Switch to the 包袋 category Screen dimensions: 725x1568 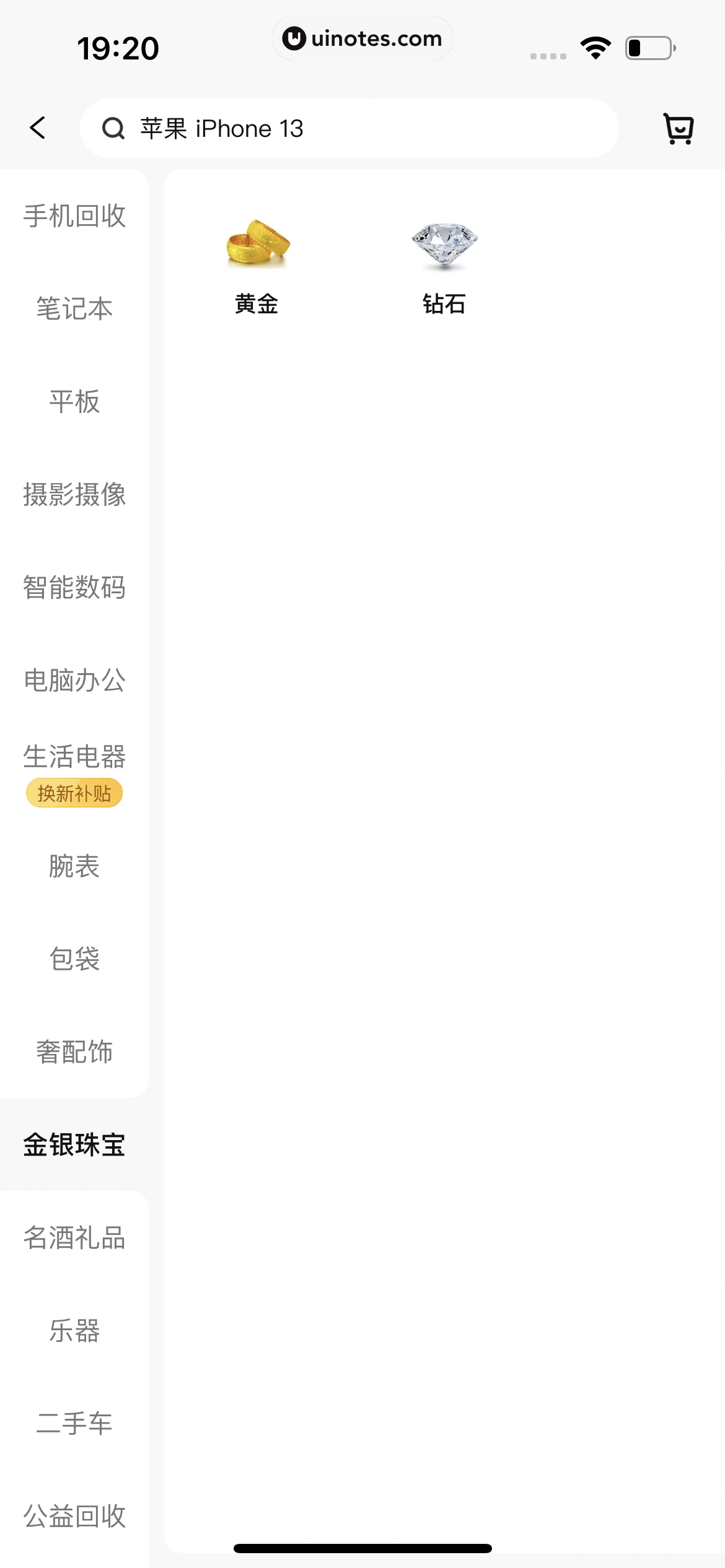(74, 959)
